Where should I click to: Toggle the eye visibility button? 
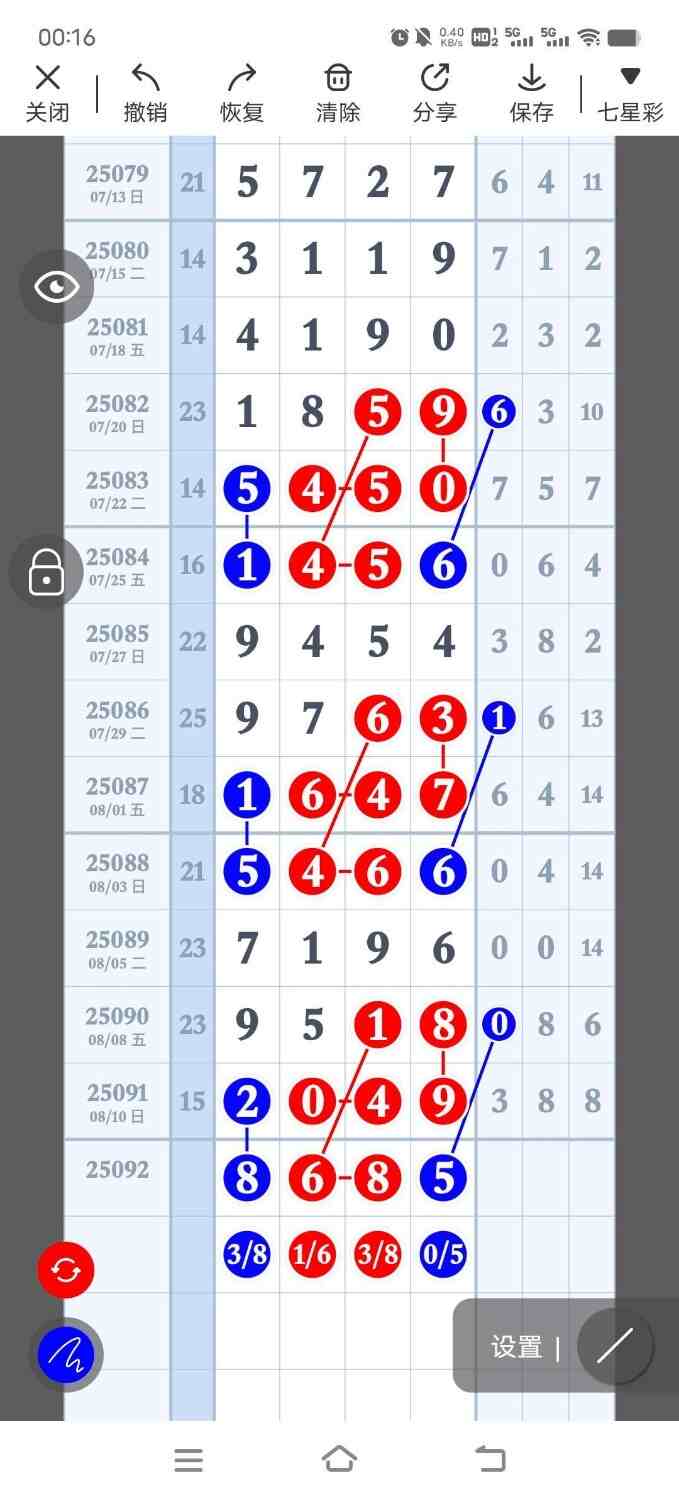[57, 287]
